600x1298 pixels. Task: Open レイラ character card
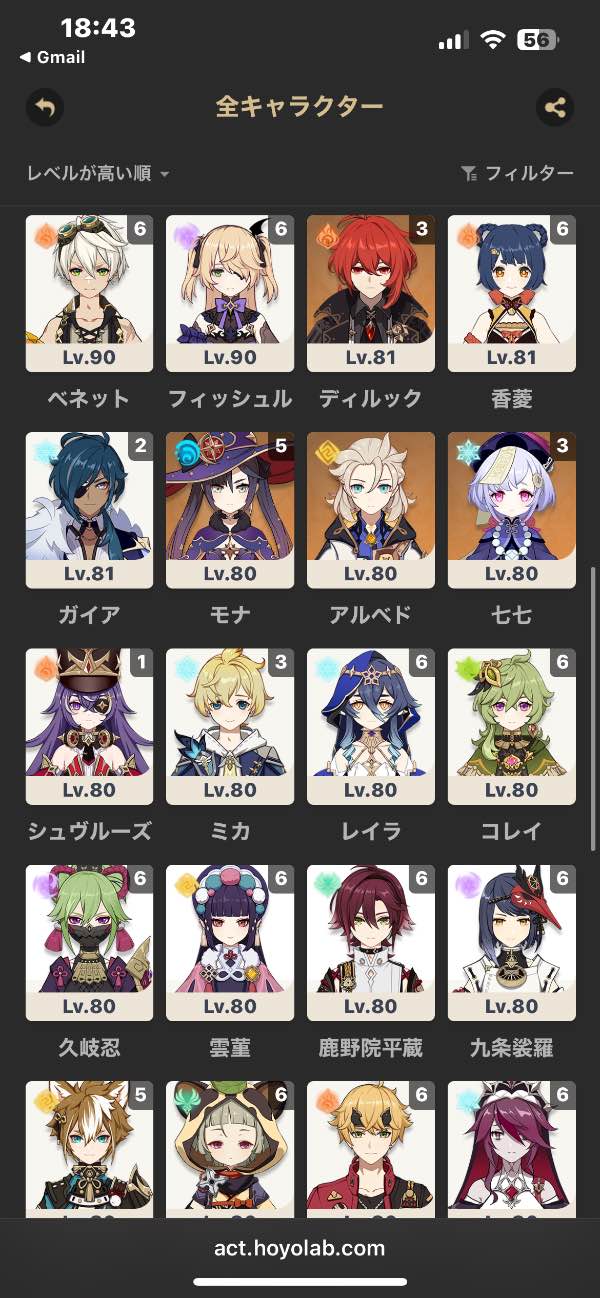[x=371, y=726]
